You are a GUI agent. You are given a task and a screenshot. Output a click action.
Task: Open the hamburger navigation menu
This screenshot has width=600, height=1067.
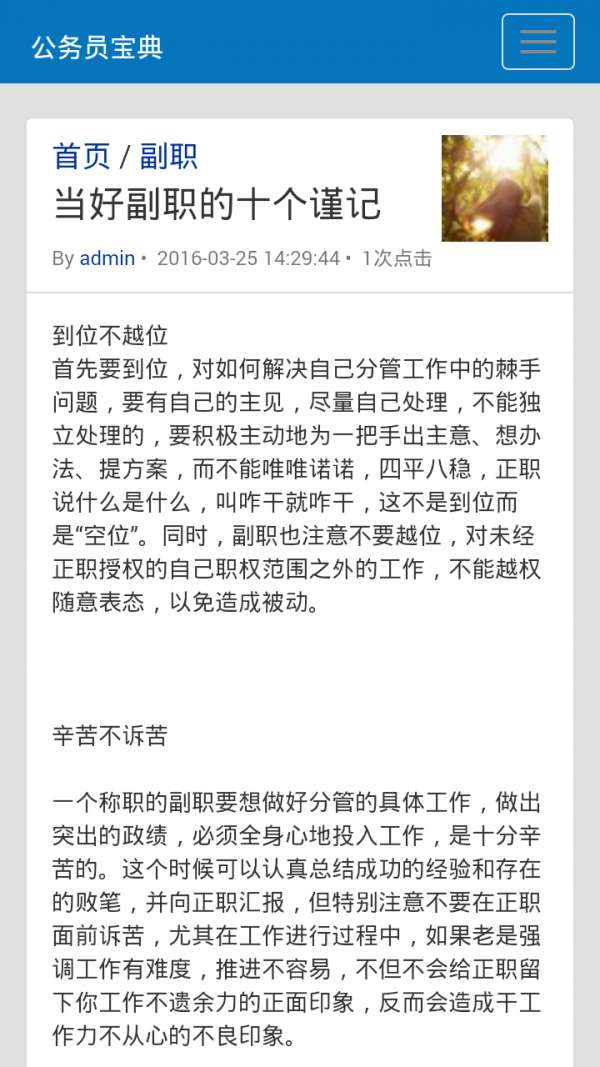[x=538, y=42]
